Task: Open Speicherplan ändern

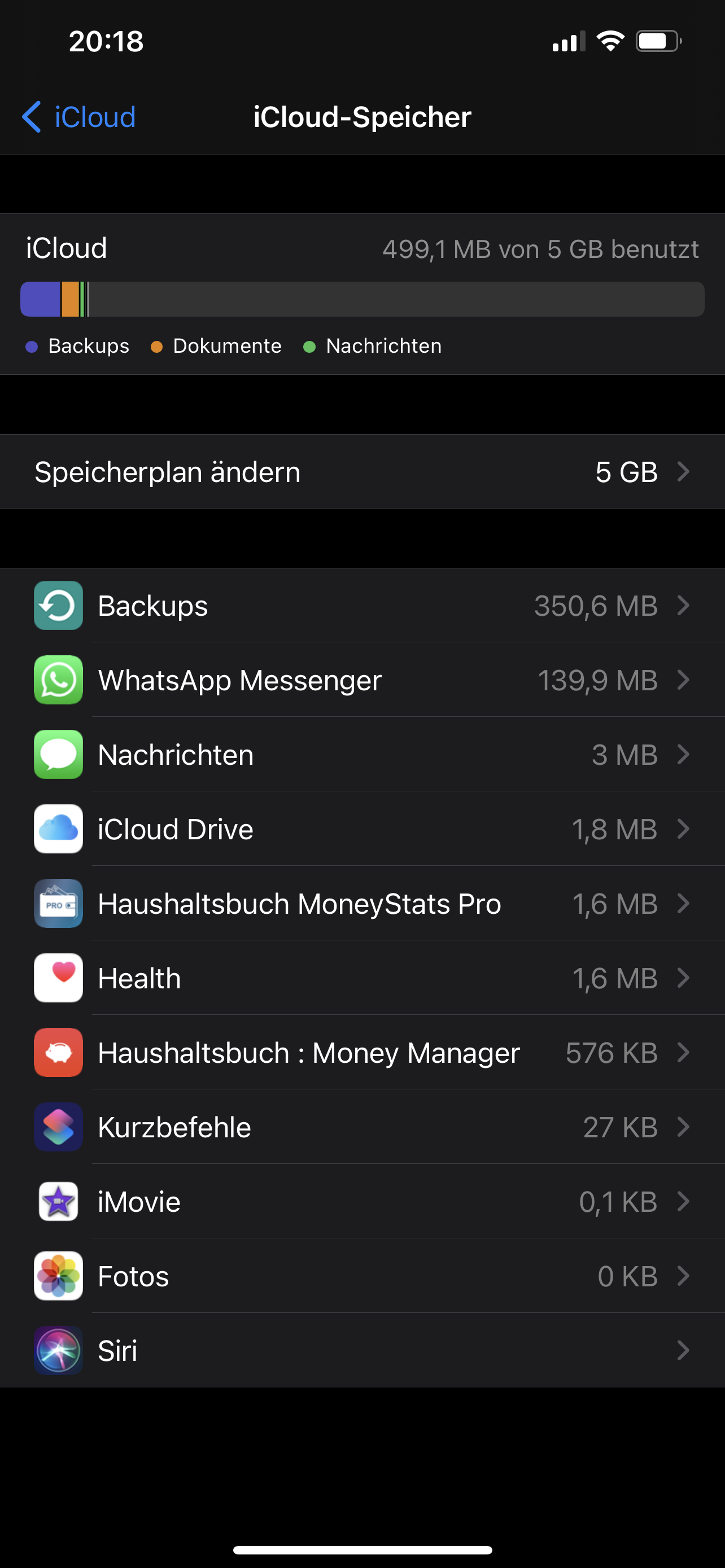Action: (x=362, y=472)
